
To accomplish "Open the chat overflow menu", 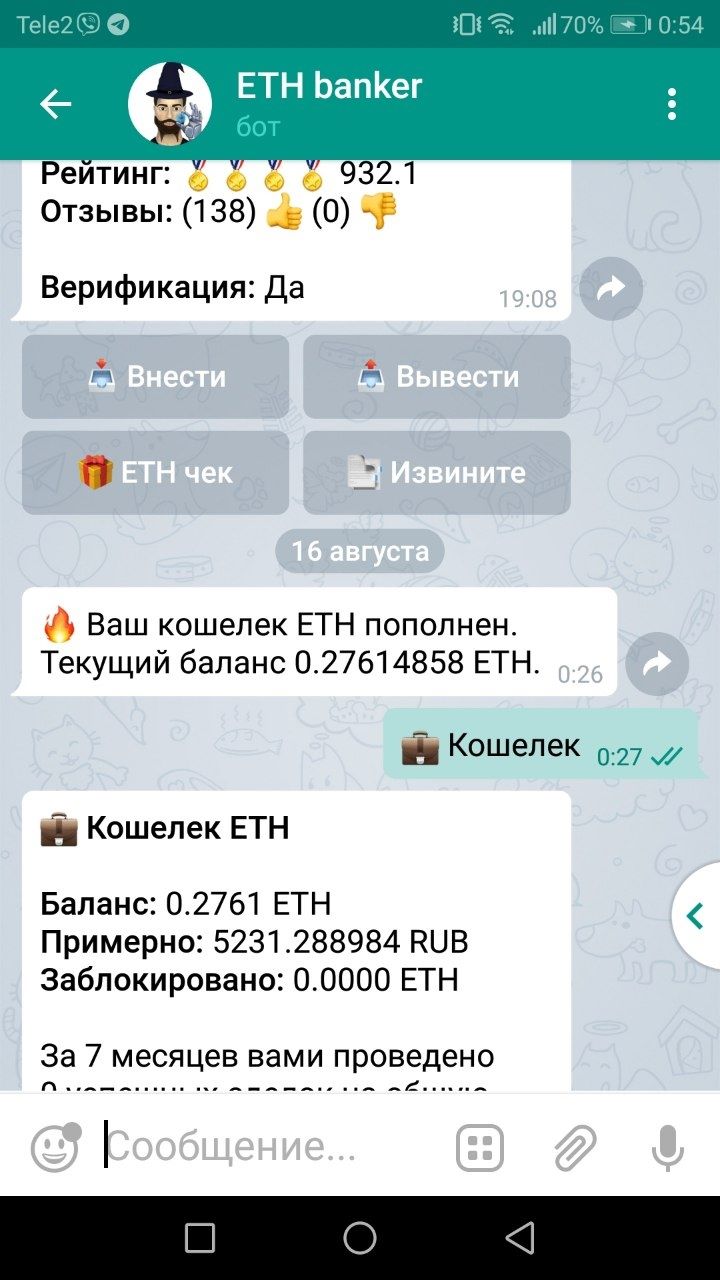I will coord(672,104).
